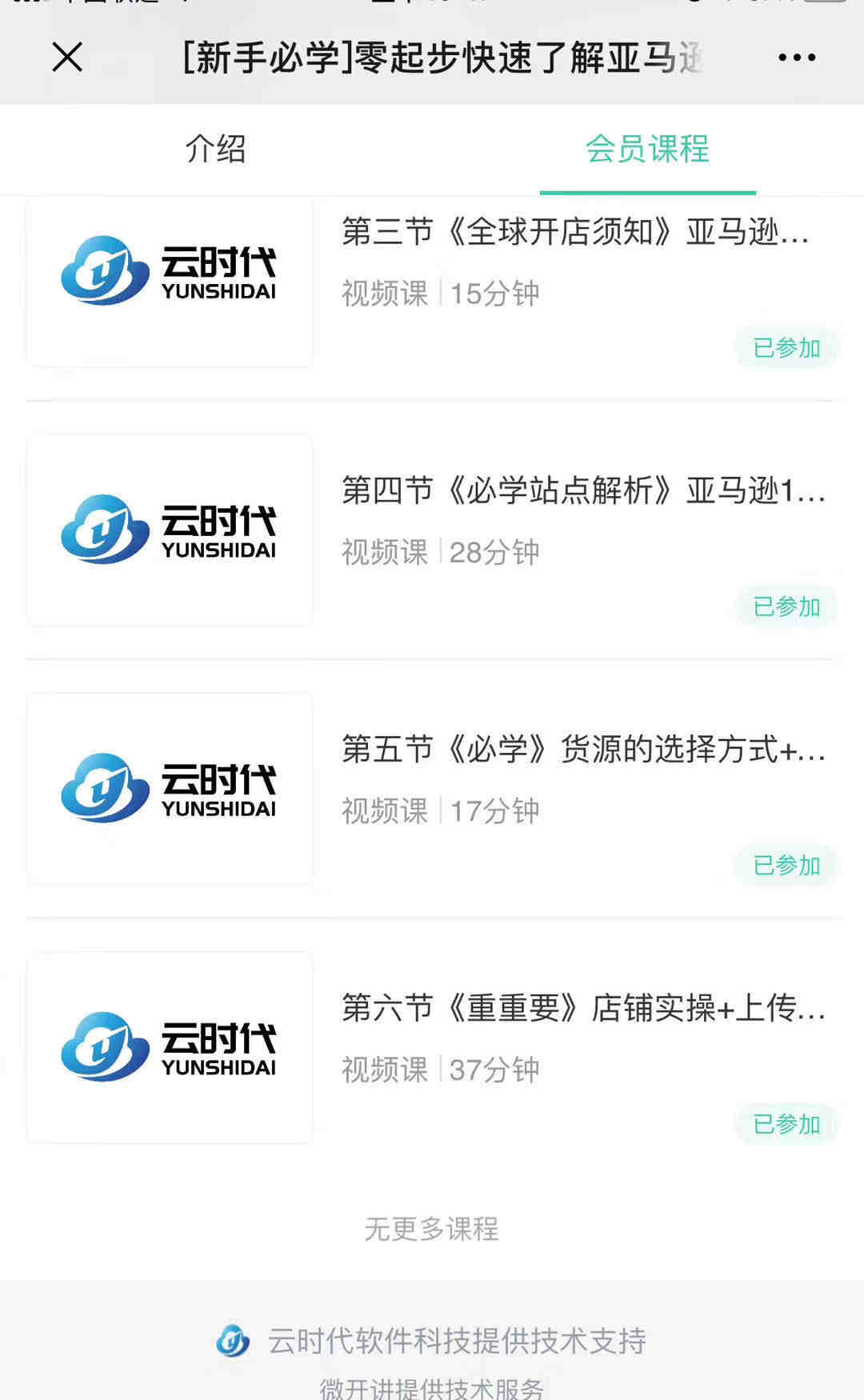Open lesson 第五节《必学》货源的选择方式
Screen dimensions: 864x1400
[583, 750]
